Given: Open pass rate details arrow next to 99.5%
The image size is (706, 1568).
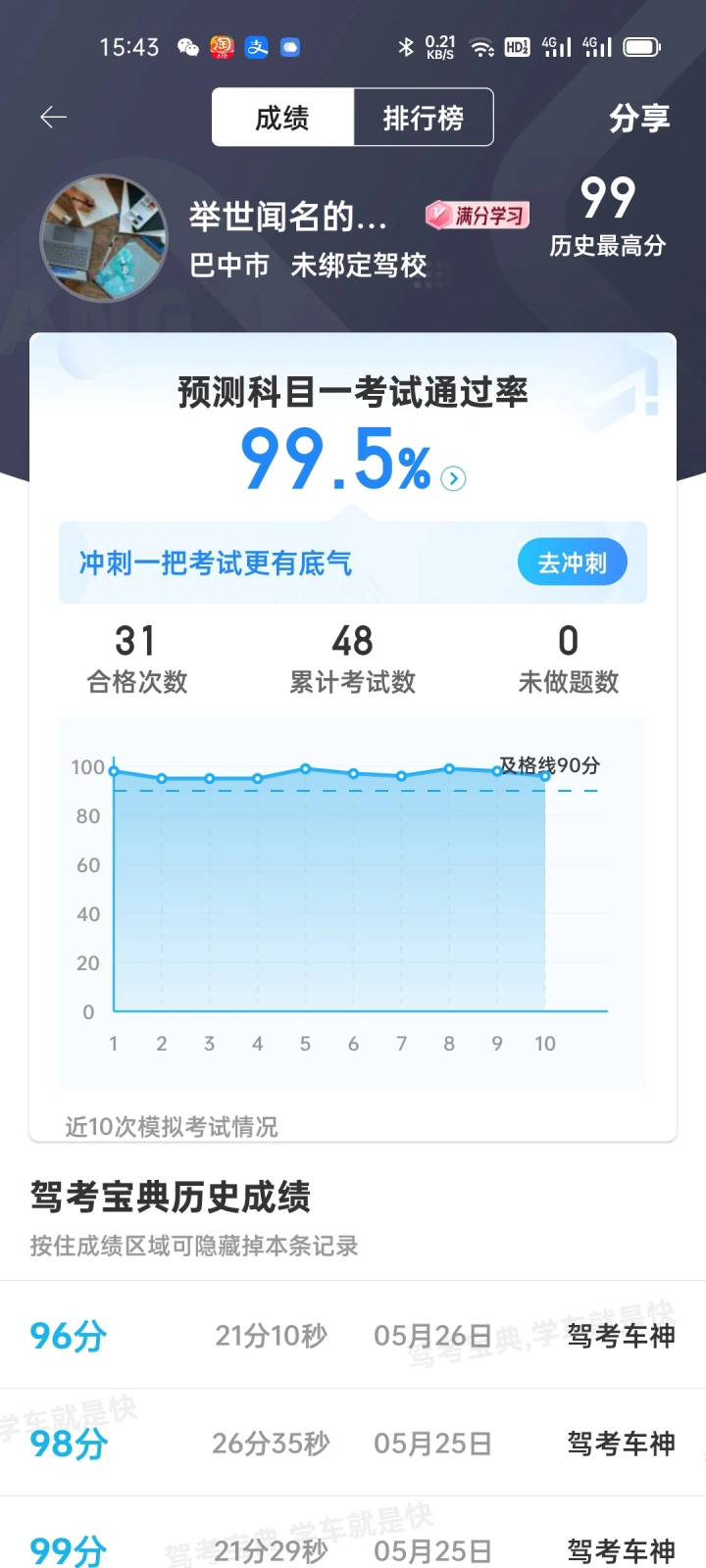Looking at the screenshot, I should pos(453,478).
